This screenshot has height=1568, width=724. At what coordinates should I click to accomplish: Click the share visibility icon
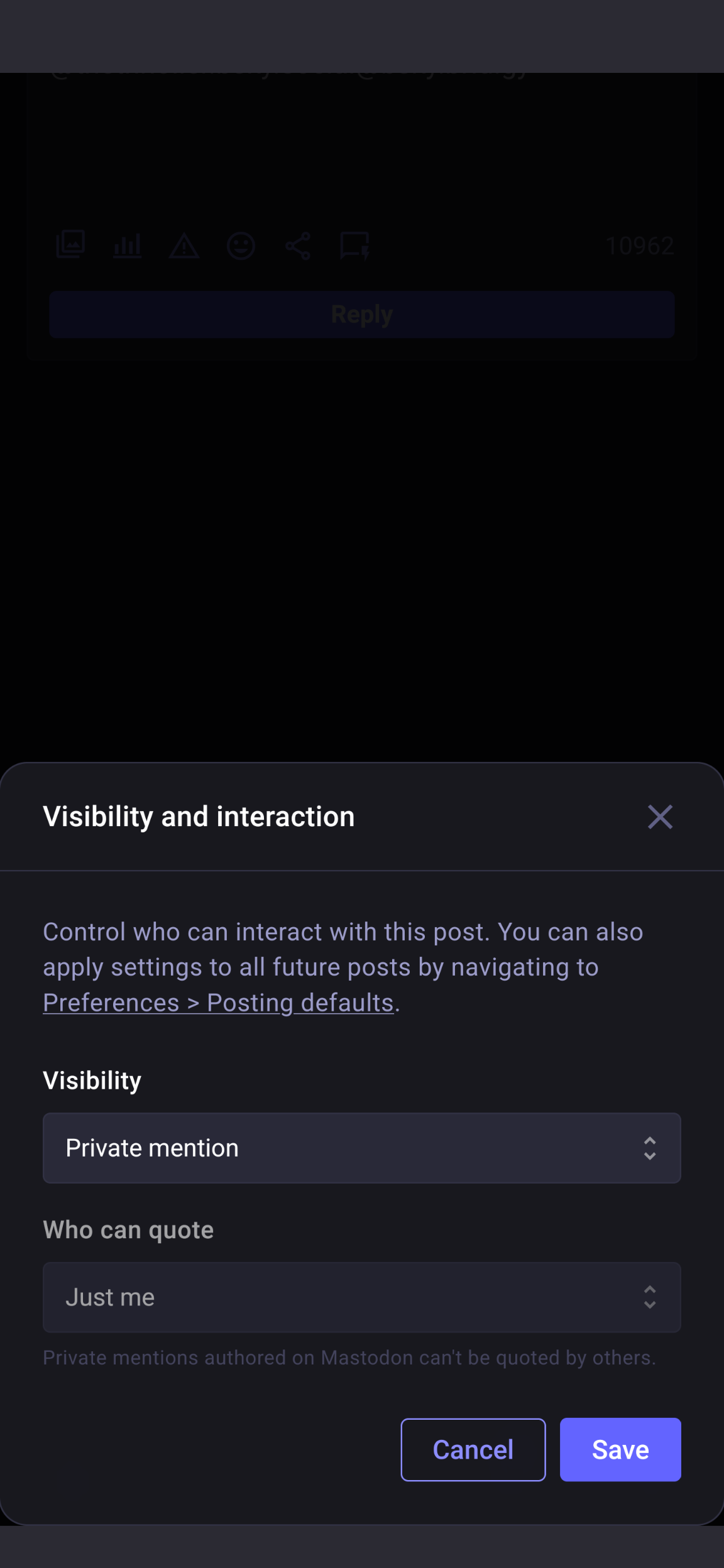pos(297,246)
